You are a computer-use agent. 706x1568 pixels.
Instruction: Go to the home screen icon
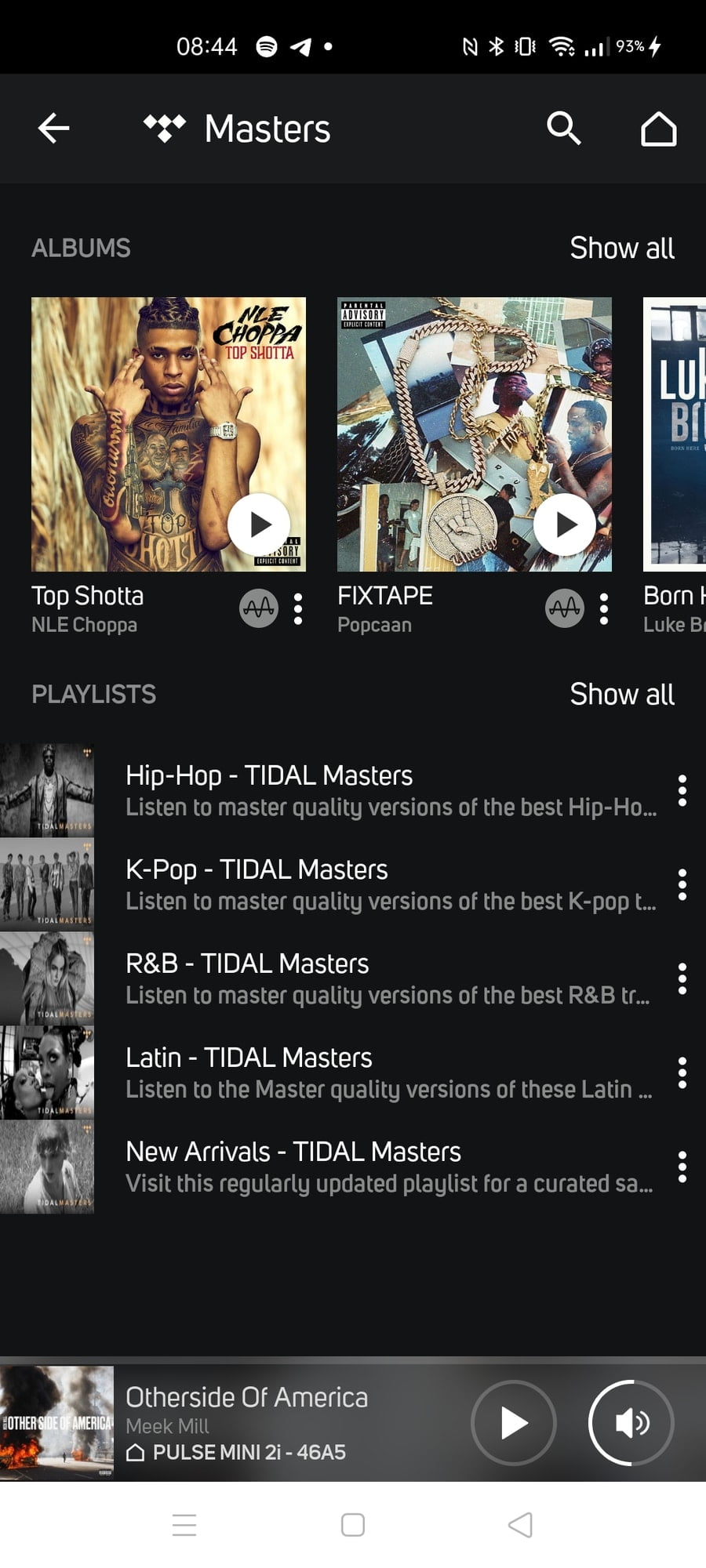point(658,129)
